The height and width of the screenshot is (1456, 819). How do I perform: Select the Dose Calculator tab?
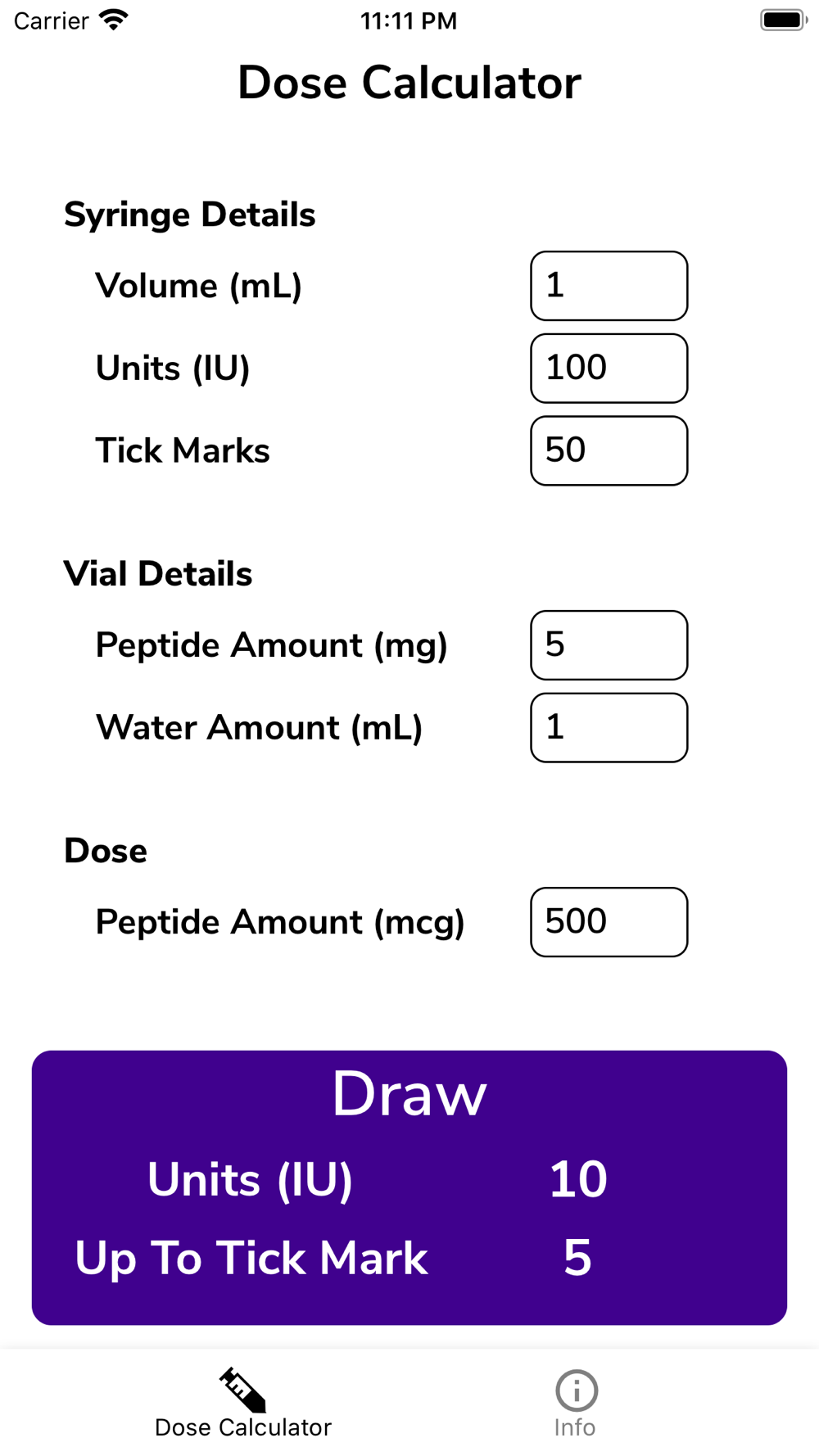click(x=243, y=1404)
